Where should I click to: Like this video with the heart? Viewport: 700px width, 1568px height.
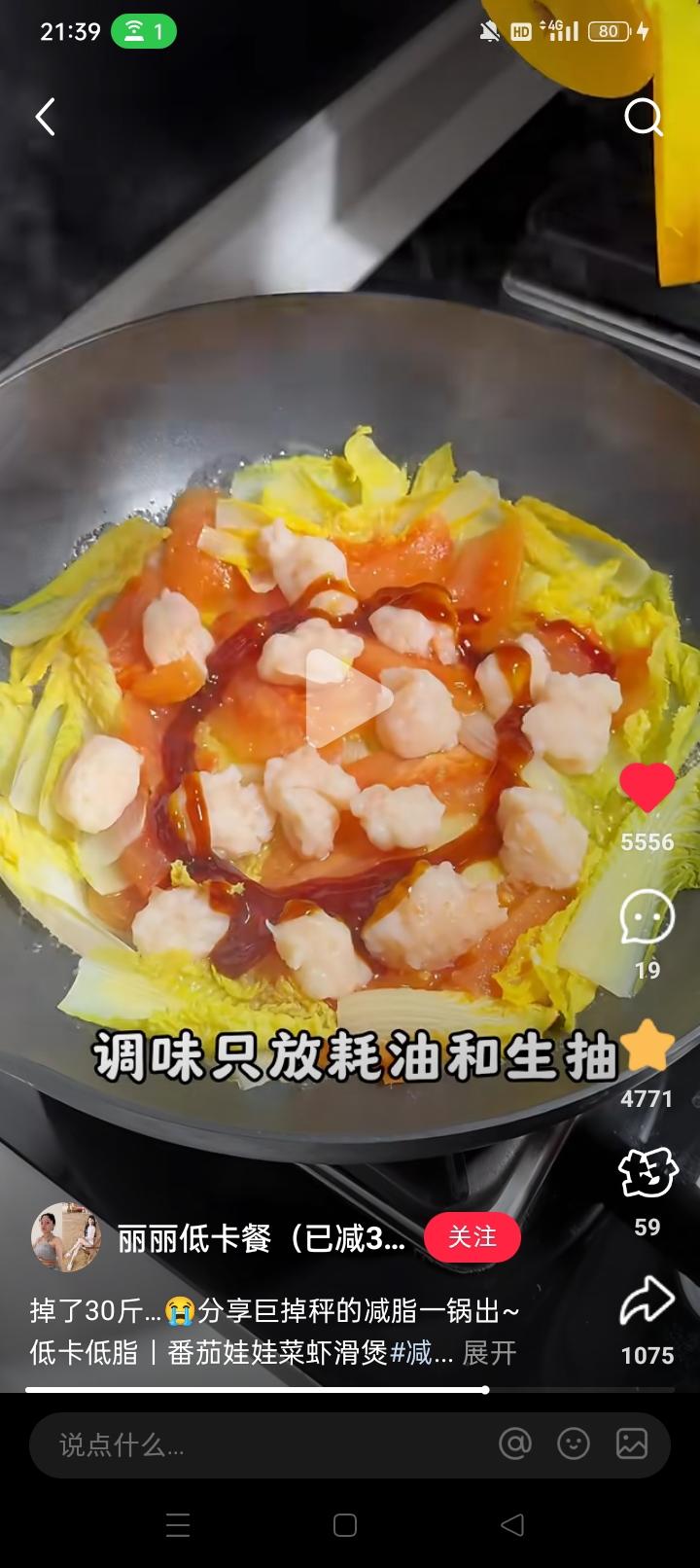pyautogui.click(x=647, y=787)
